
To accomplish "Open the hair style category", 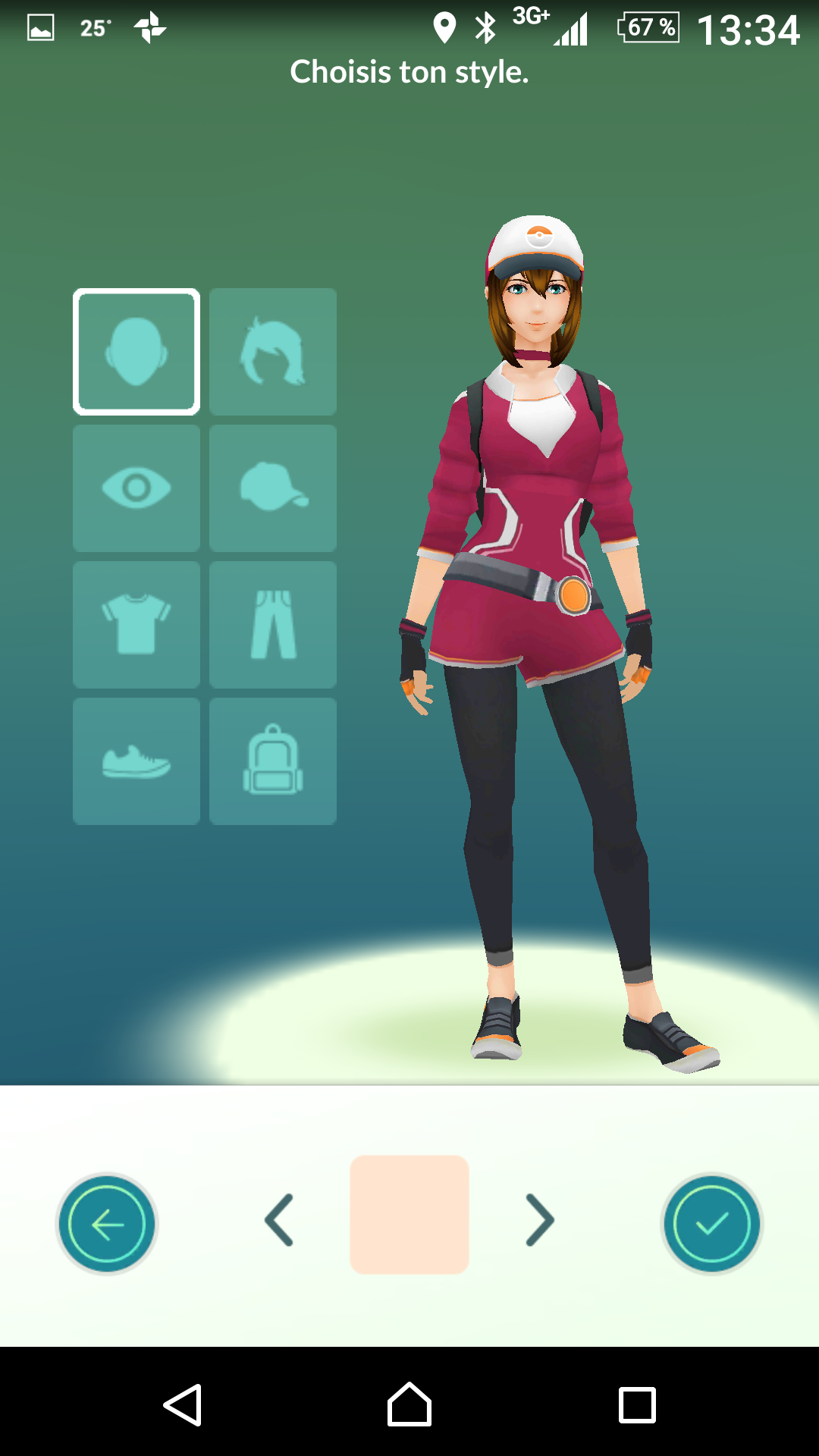I will (273, 352).
